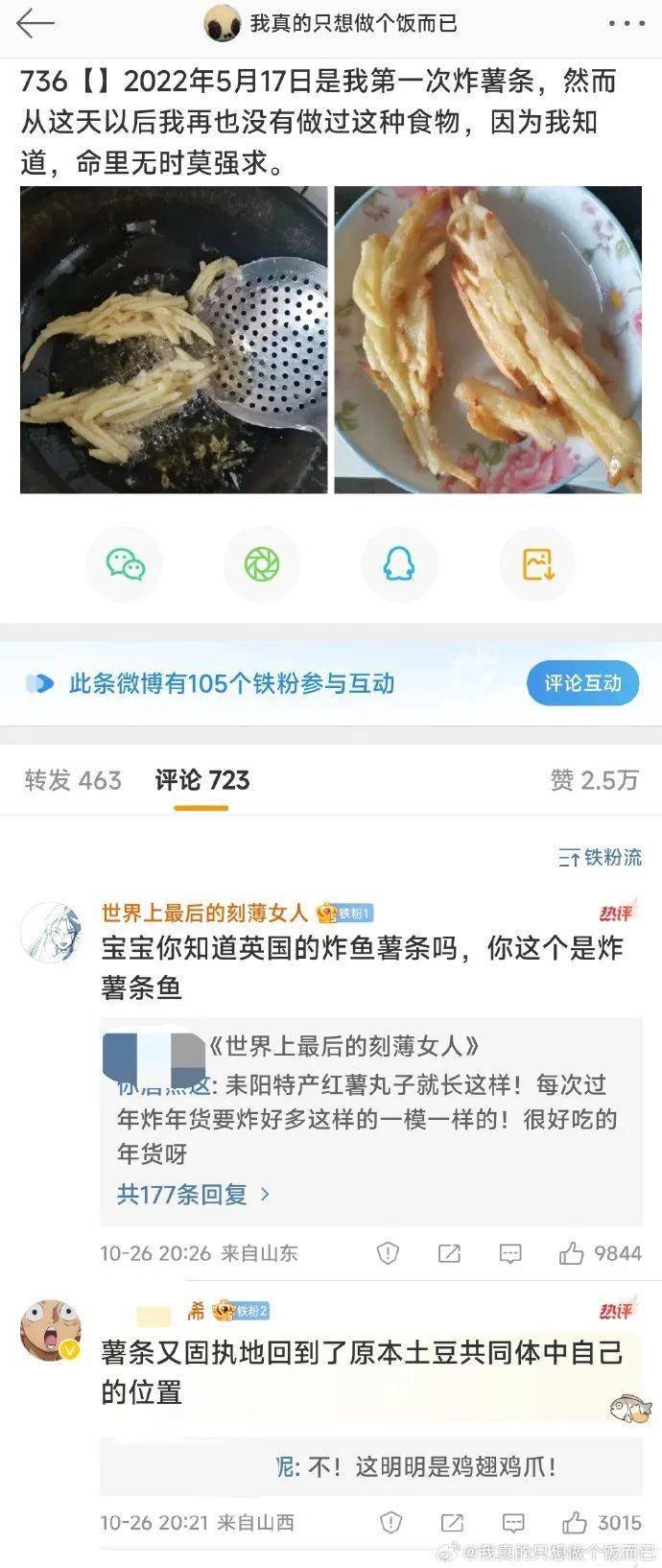Expand 共177条回复 replies
Image resolution: width=662 pixels, height=1568 pixels.
click(x=193, y=1195)
